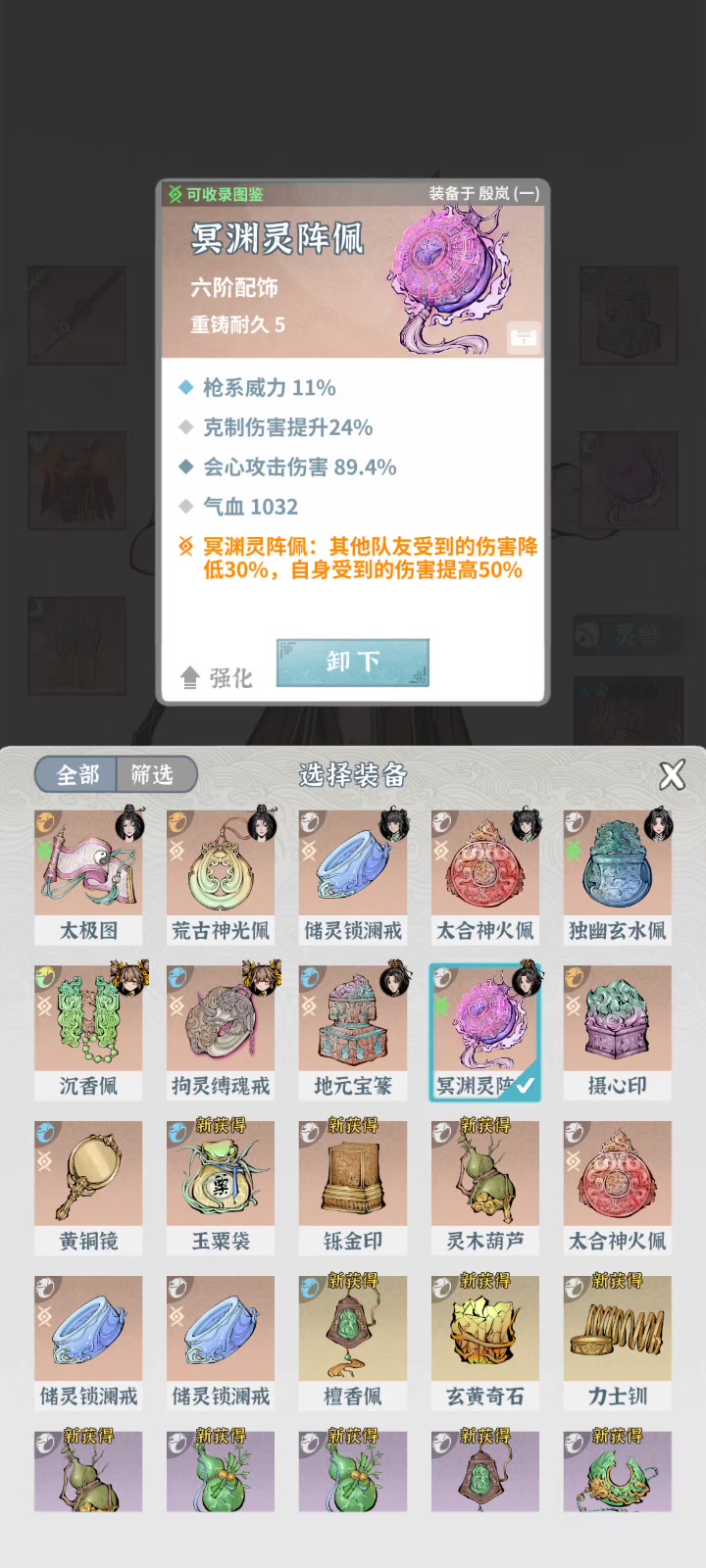Pick the 拘灵缚魂戒 ring
Image resolution: width=706 pixels, height=1568 pixels.
pyautogui.click(x=221, y=1032)
